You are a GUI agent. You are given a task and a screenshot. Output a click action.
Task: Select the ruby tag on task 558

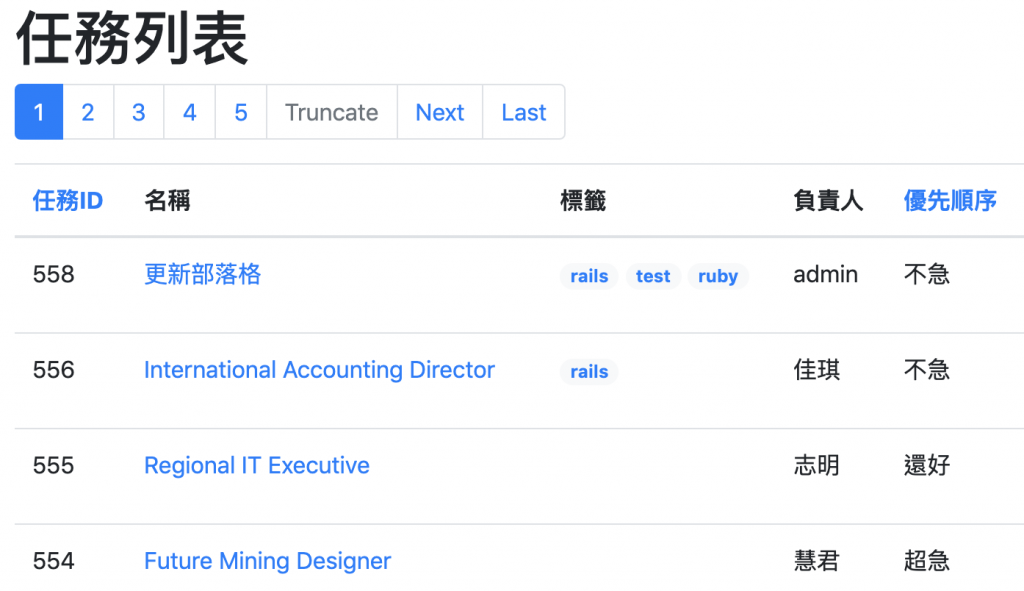coord(718,277)
